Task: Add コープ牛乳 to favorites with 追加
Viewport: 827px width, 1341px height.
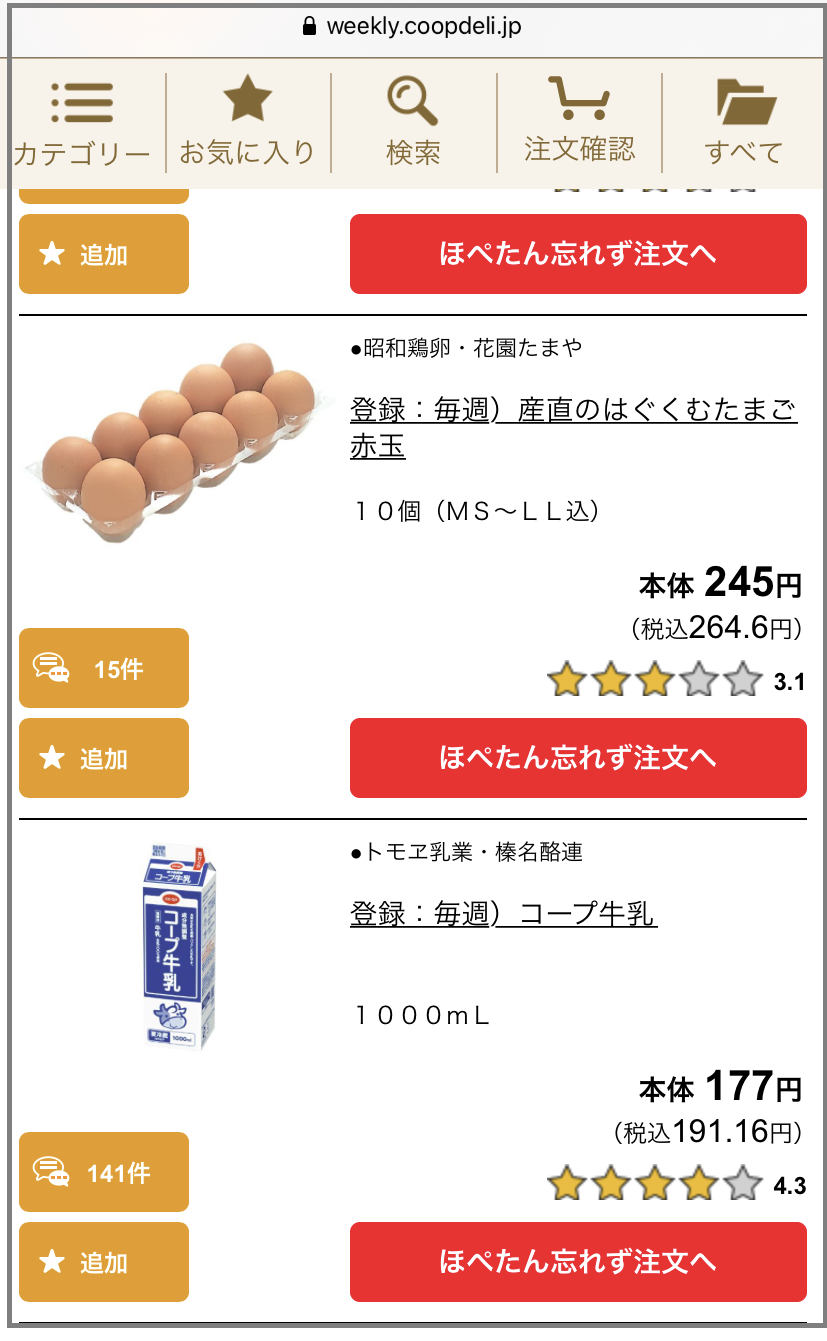Action: pos(104,1262)
